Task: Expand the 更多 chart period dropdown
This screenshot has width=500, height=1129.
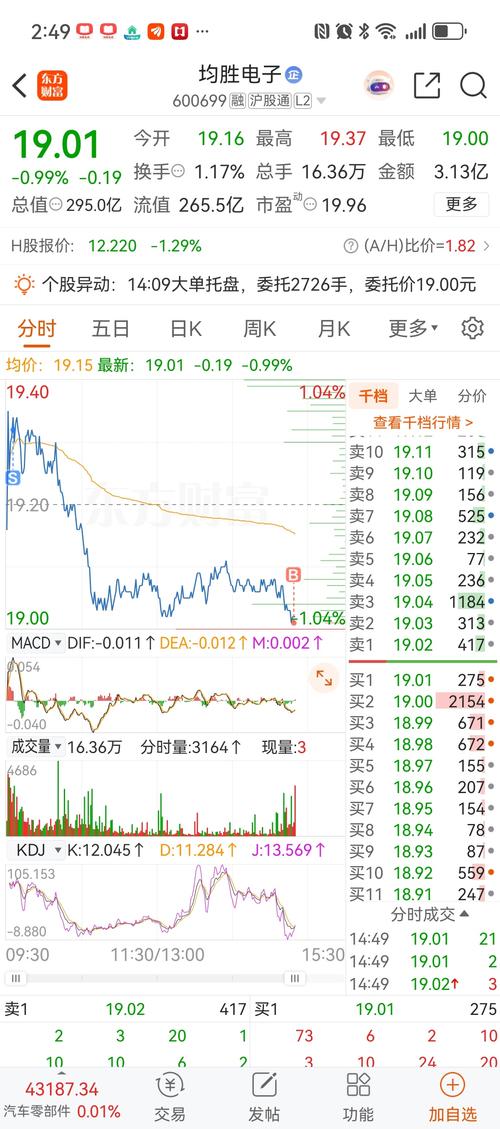Action: tap(413, 329)
